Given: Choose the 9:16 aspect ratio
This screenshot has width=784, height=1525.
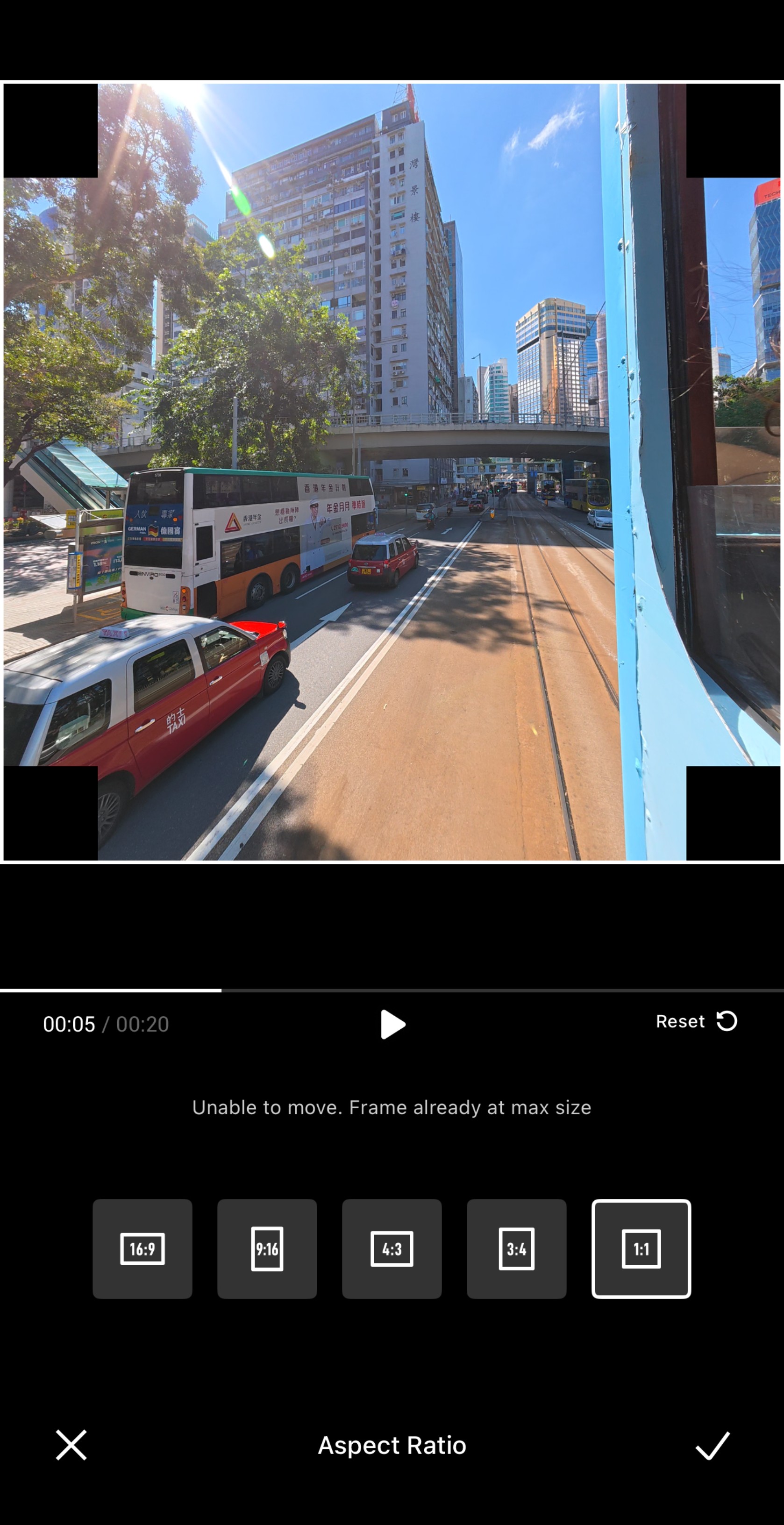Looking at the screenshot, I should [267, 1248].
